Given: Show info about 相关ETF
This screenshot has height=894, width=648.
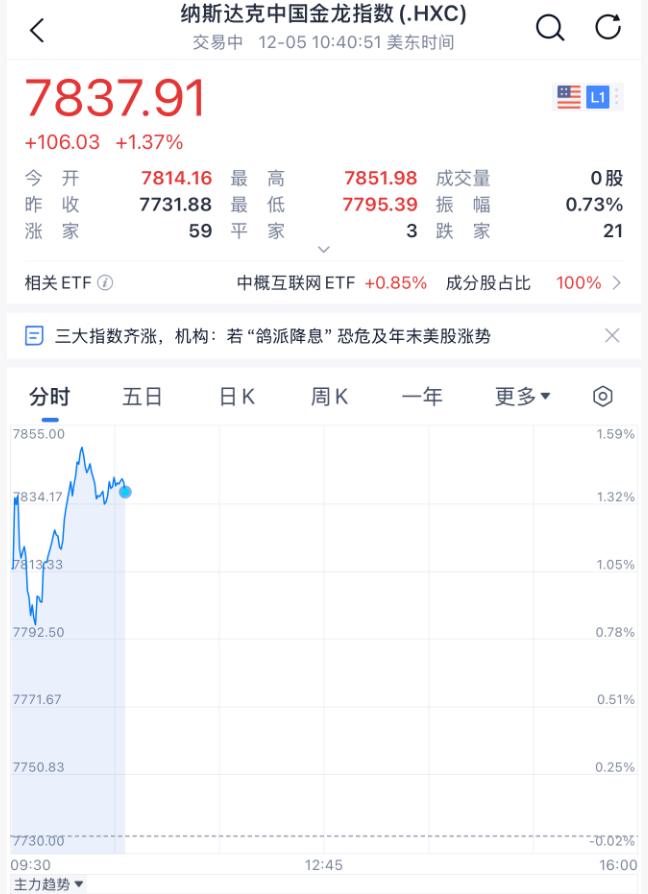Looking at the screenshot, I should pos(105,283).
